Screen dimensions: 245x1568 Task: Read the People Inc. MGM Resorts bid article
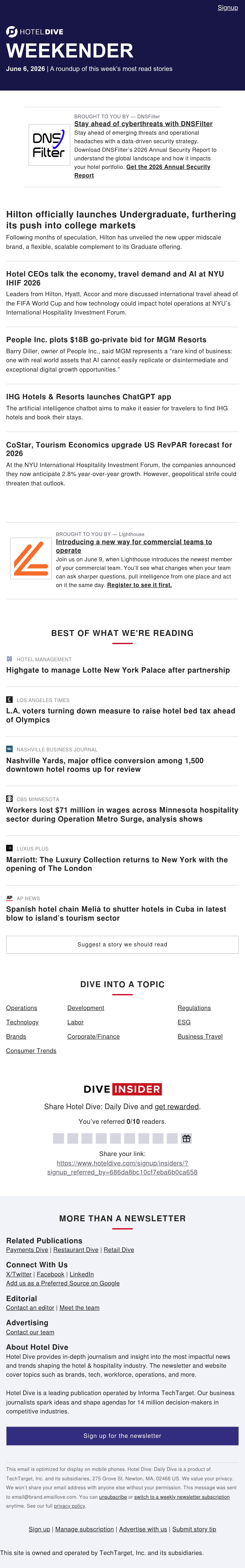click(106, 340)
